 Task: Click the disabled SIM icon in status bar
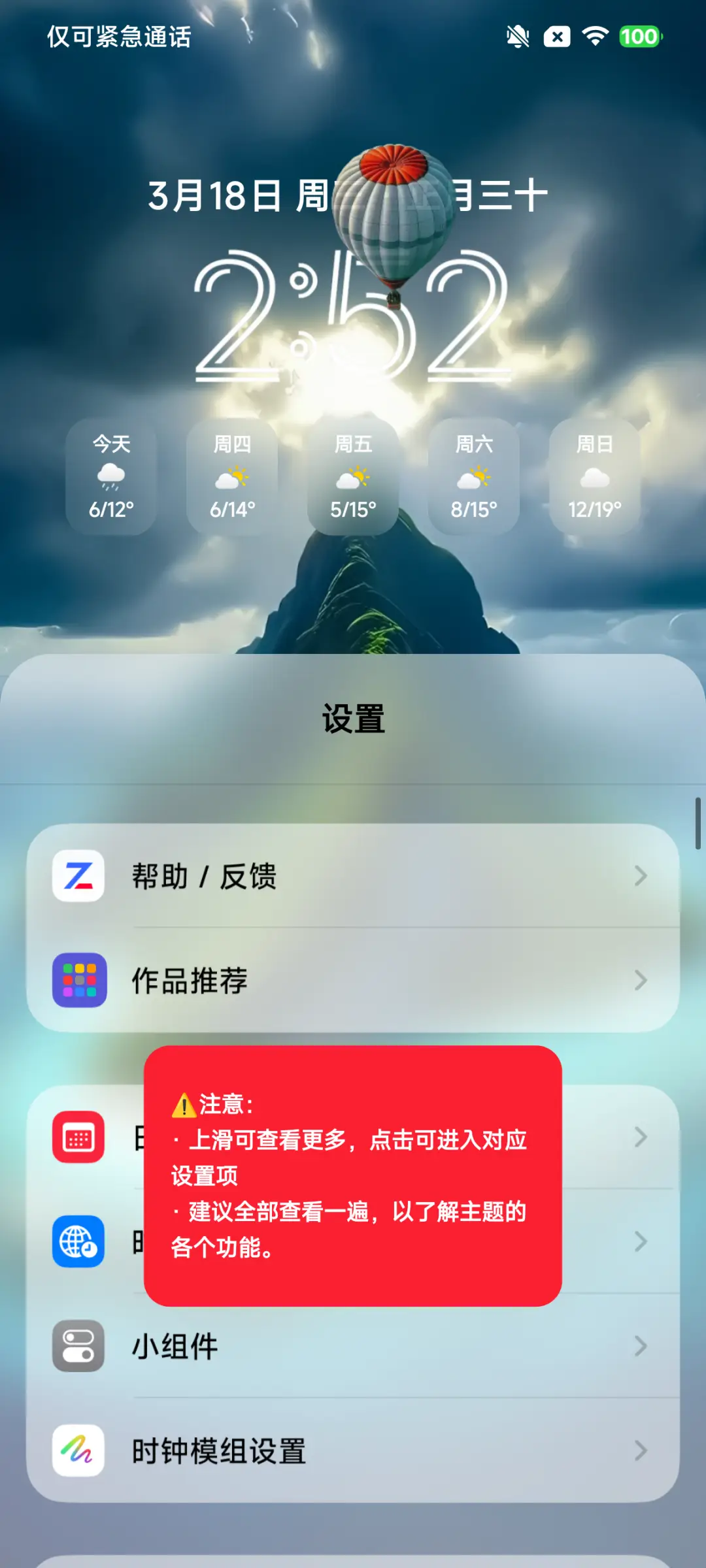(x=556, y=37)
